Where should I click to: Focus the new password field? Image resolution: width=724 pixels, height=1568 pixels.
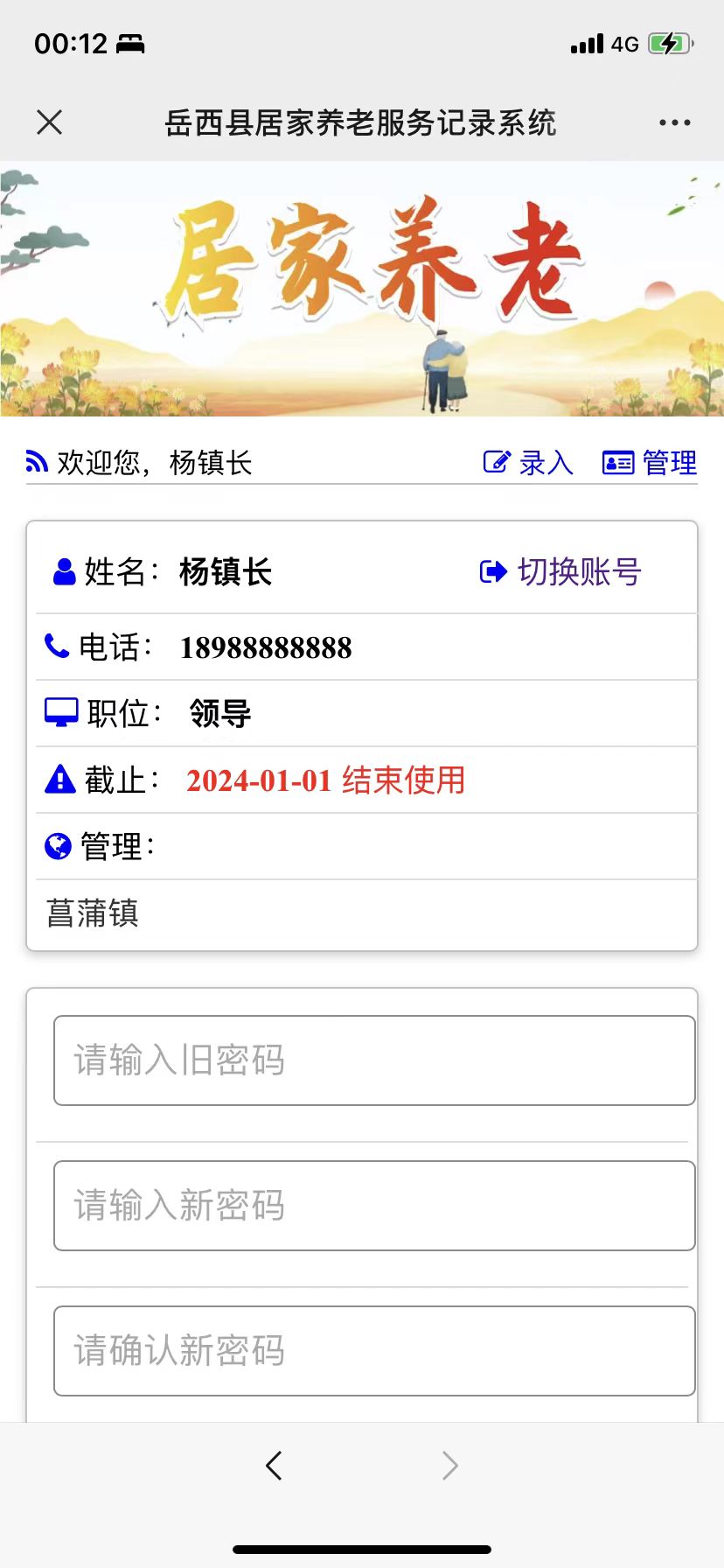[374, 1206]
